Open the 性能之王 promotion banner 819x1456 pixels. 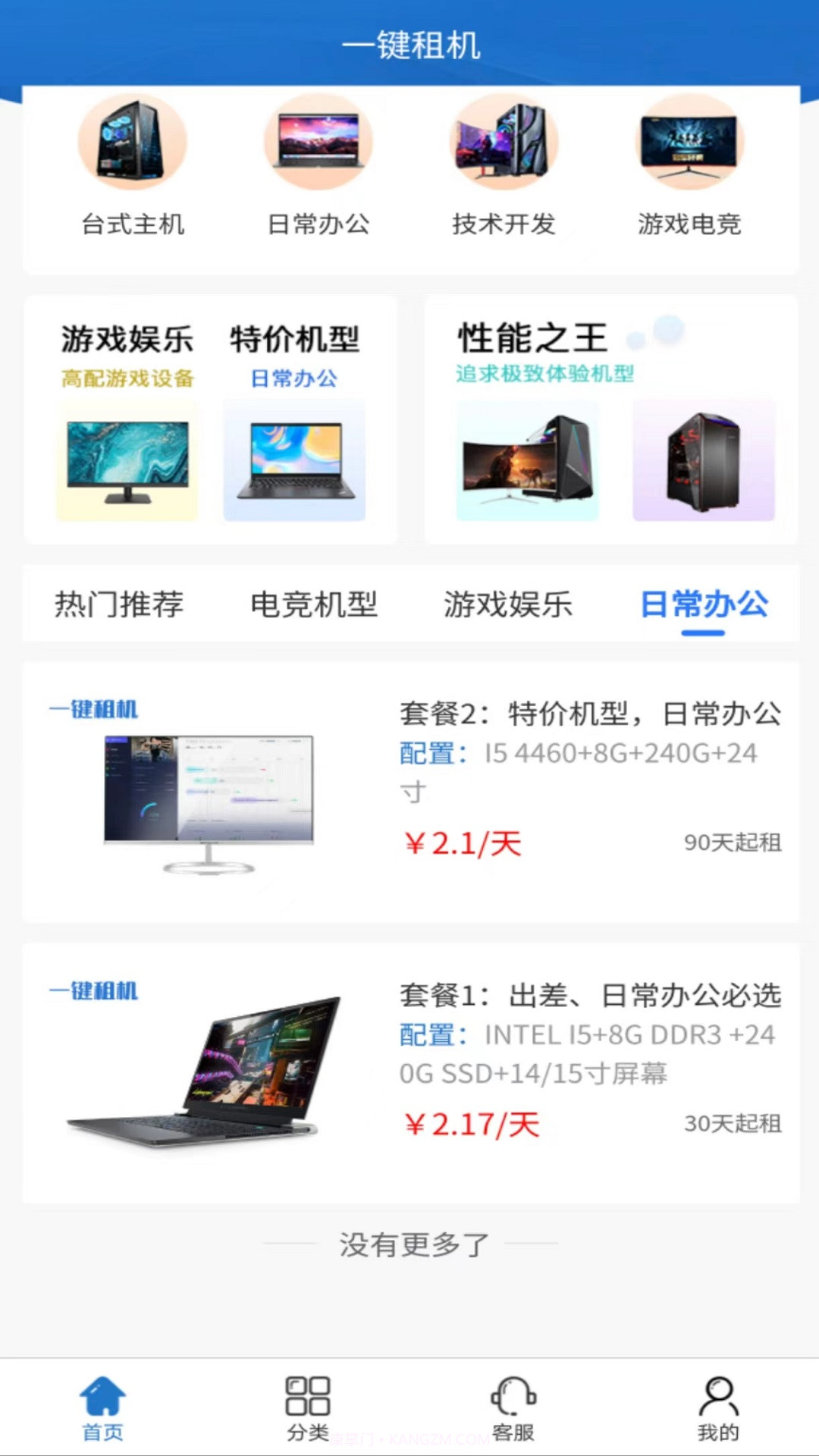coord(607,417)
